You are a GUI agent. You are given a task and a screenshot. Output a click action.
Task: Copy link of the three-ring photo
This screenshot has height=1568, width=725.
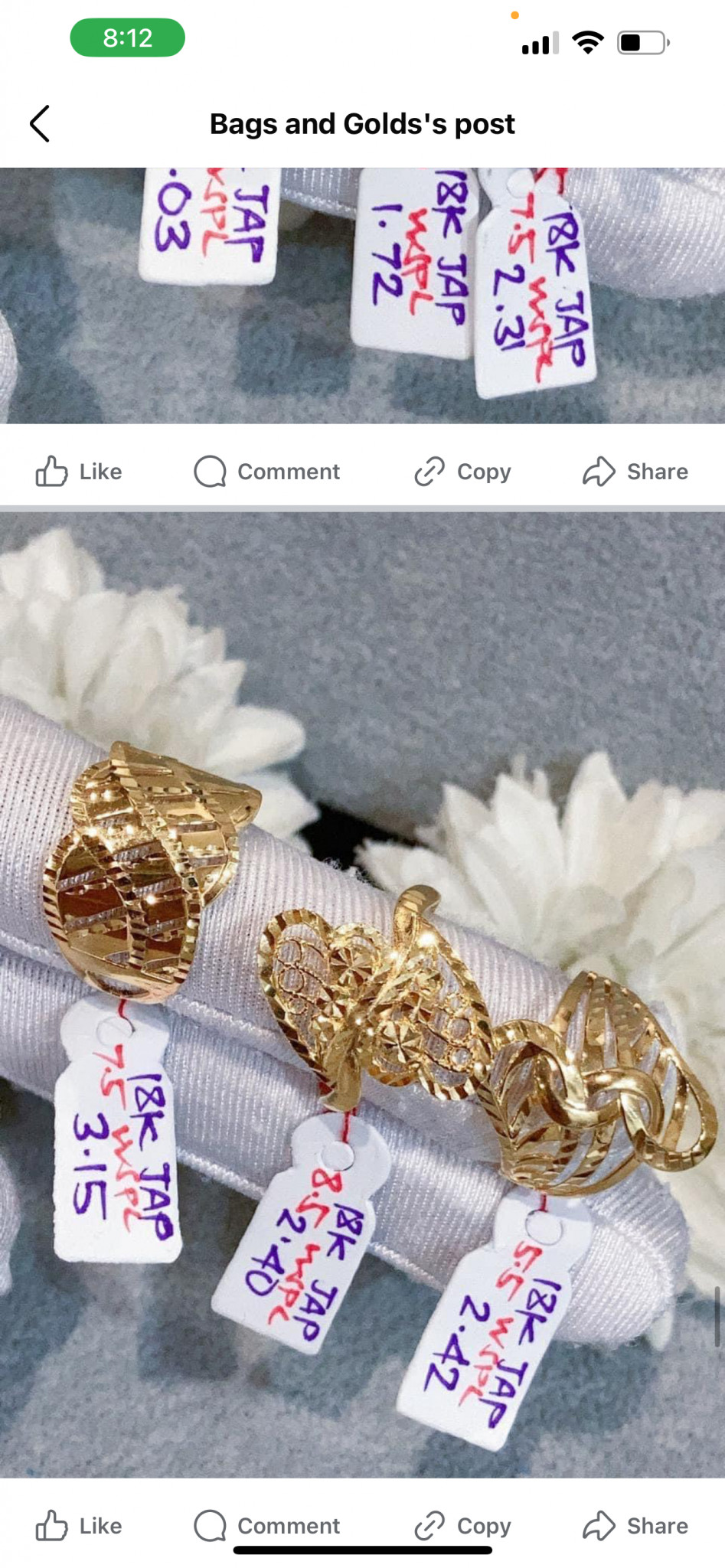tap(462, 1526)
